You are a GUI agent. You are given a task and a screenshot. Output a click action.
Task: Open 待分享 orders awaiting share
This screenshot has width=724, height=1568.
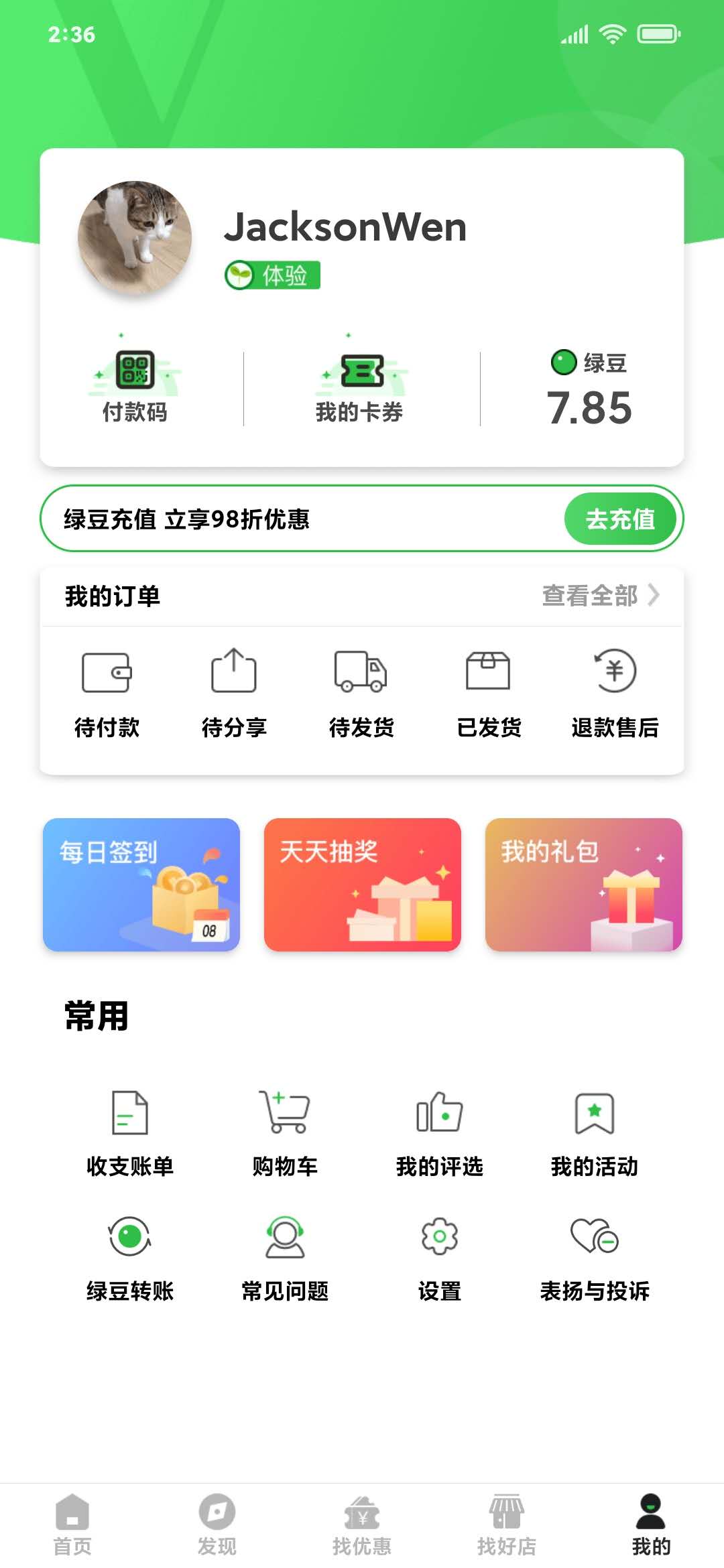click(235, 690)
